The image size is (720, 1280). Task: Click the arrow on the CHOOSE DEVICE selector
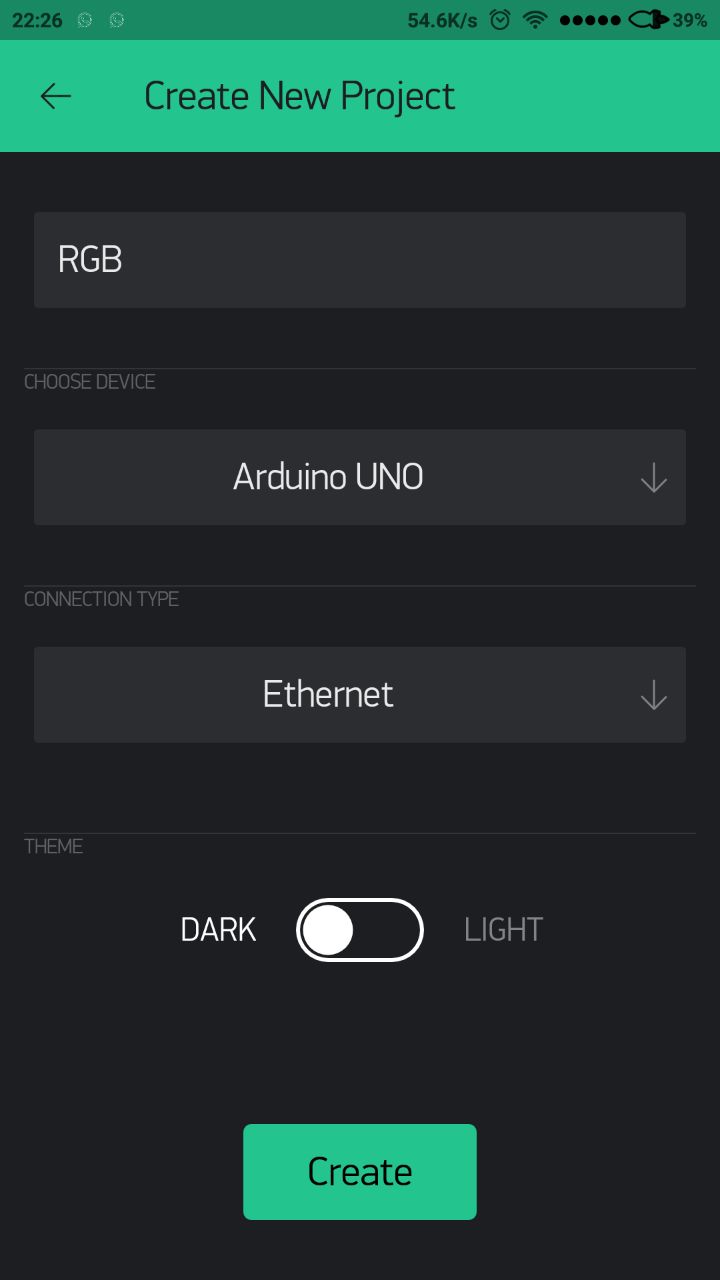[x=652, y=477]
